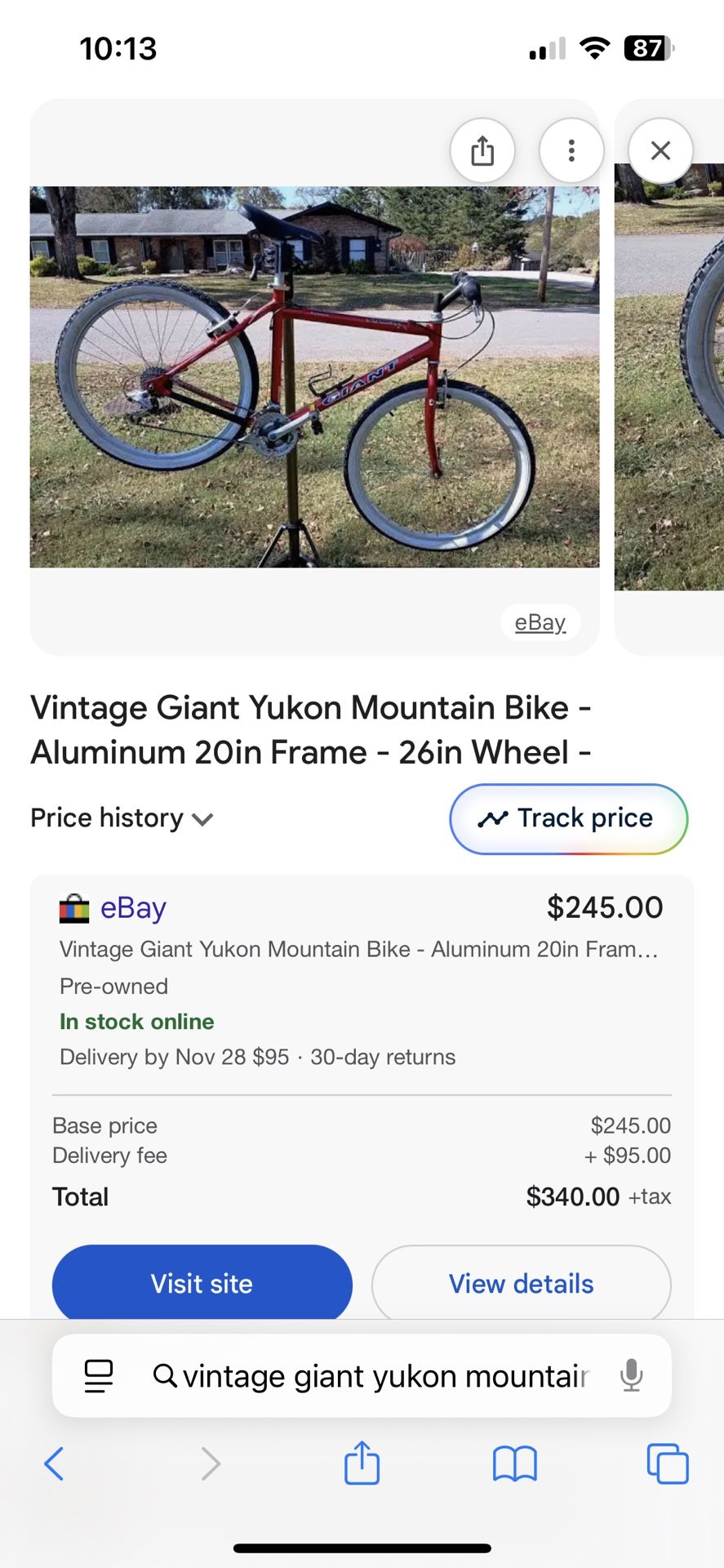Screen dimensions: 724x1568
Task: Tap the Safari share icon at the bottom
Action: (x=362, y=1464)
